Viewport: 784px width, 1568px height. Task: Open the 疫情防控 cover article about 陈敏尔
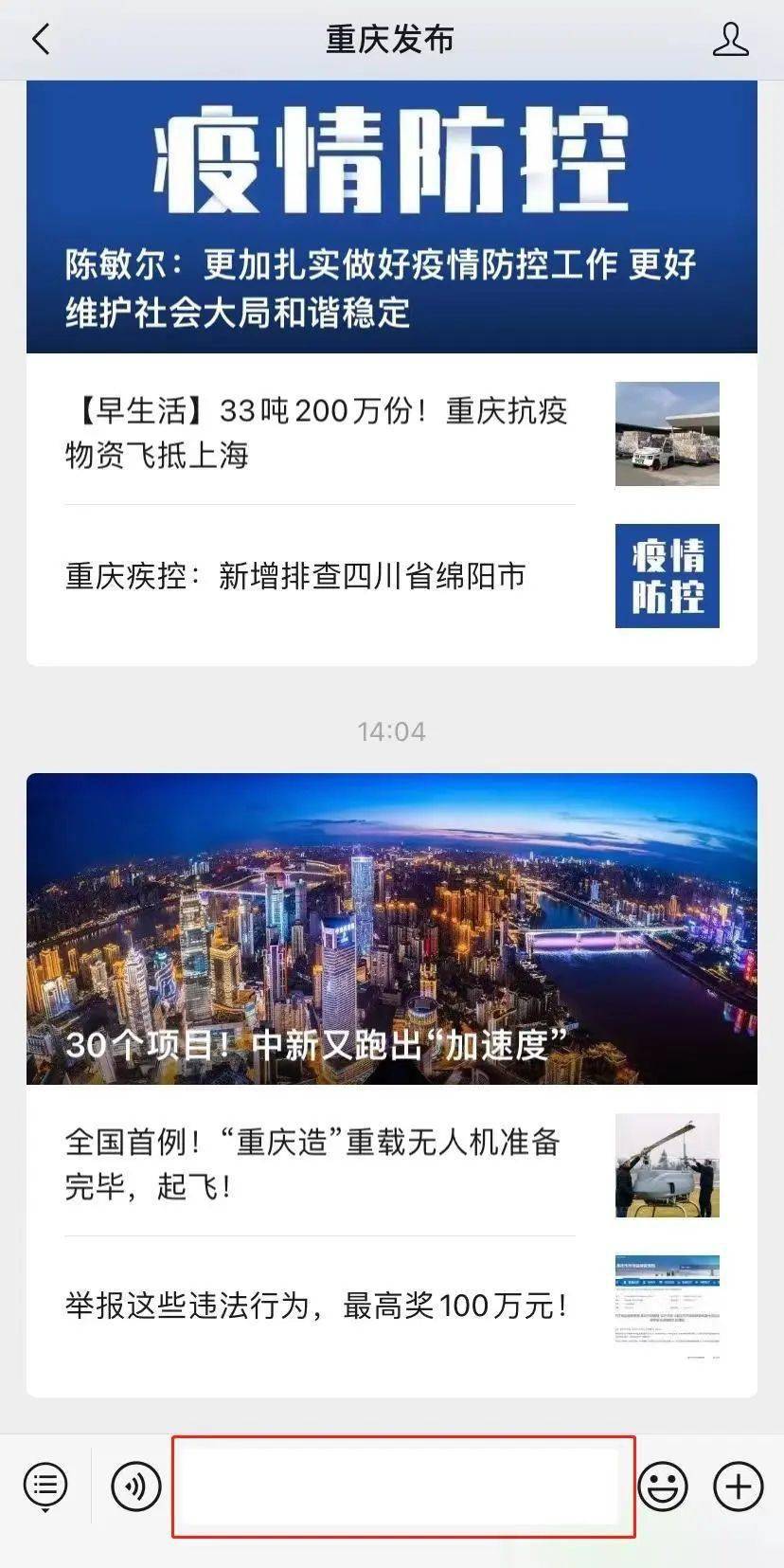(392, 216)
